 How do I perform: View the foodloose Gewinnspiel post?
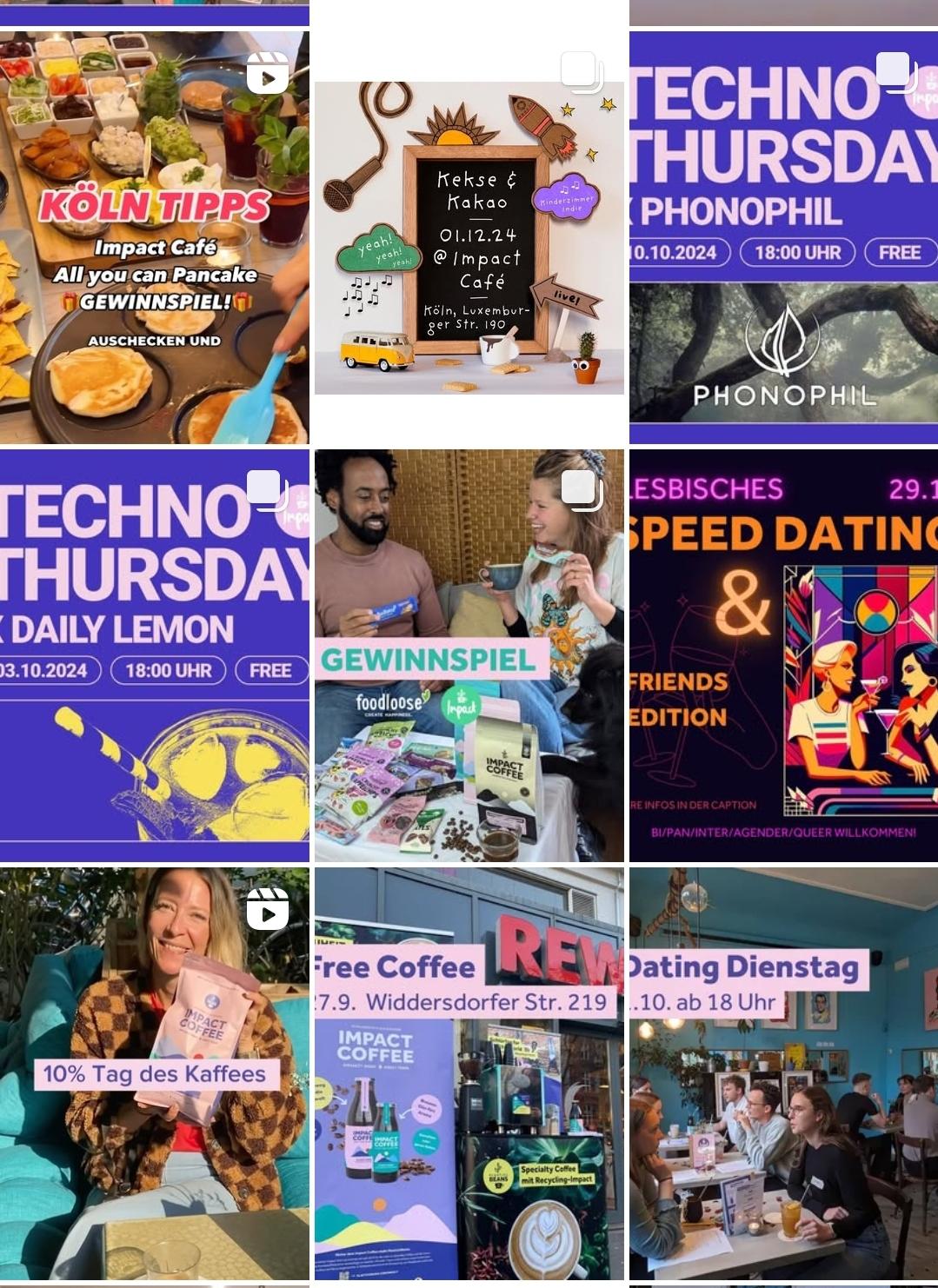(x=469, y=655)
